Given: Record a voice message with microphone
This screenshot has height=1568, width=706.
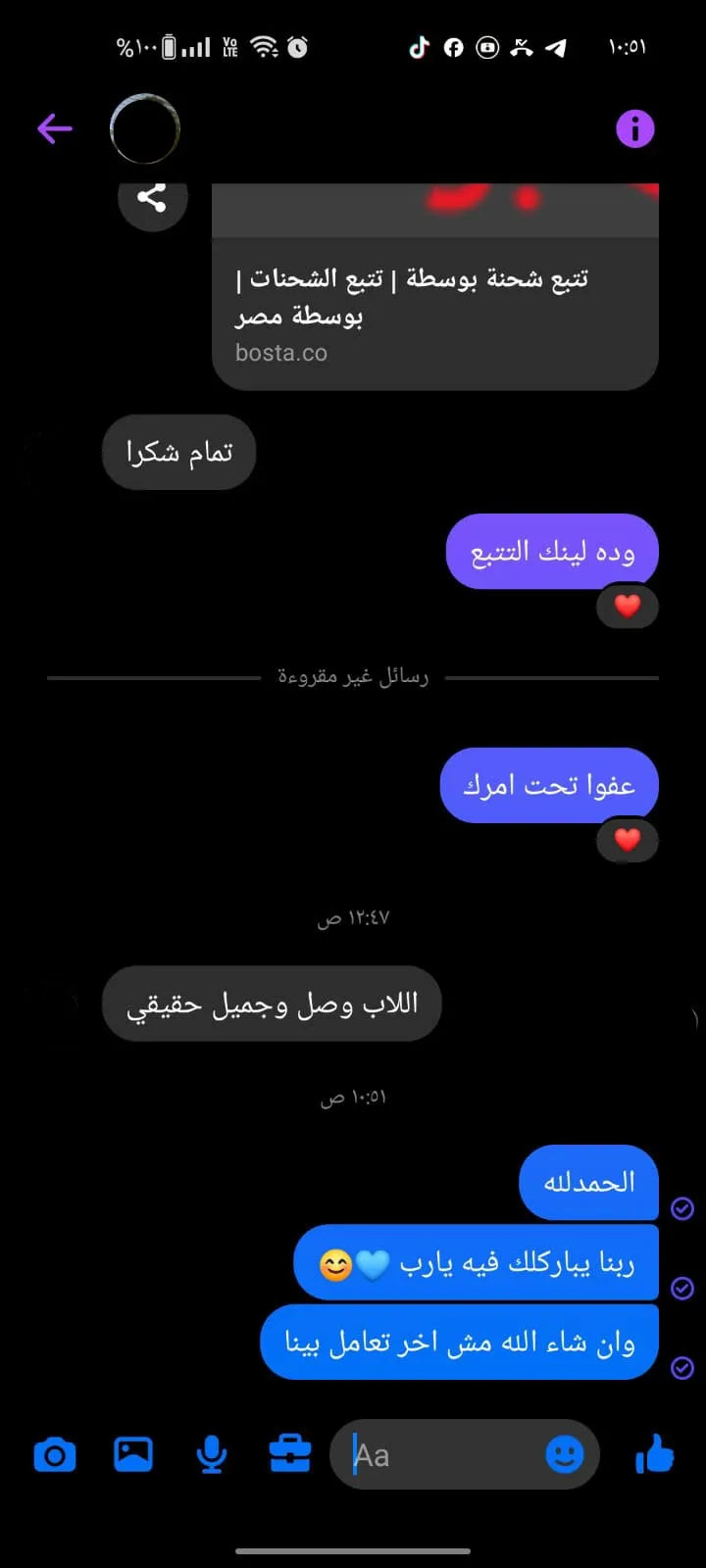Looking at the screenshot, I should point(211,1455).
